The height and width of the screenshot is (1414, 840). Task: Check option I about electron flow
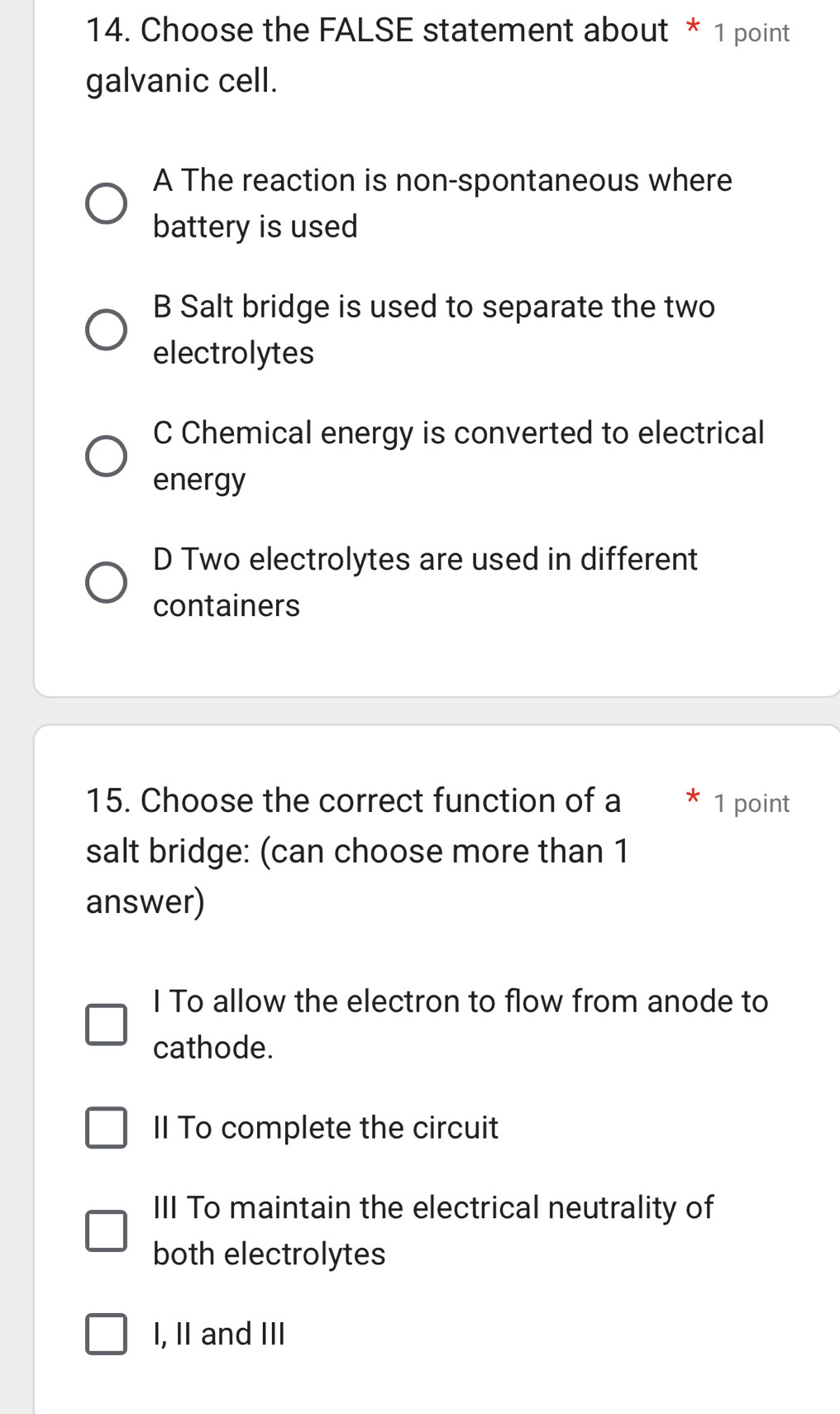click(x=105, y=1025)
